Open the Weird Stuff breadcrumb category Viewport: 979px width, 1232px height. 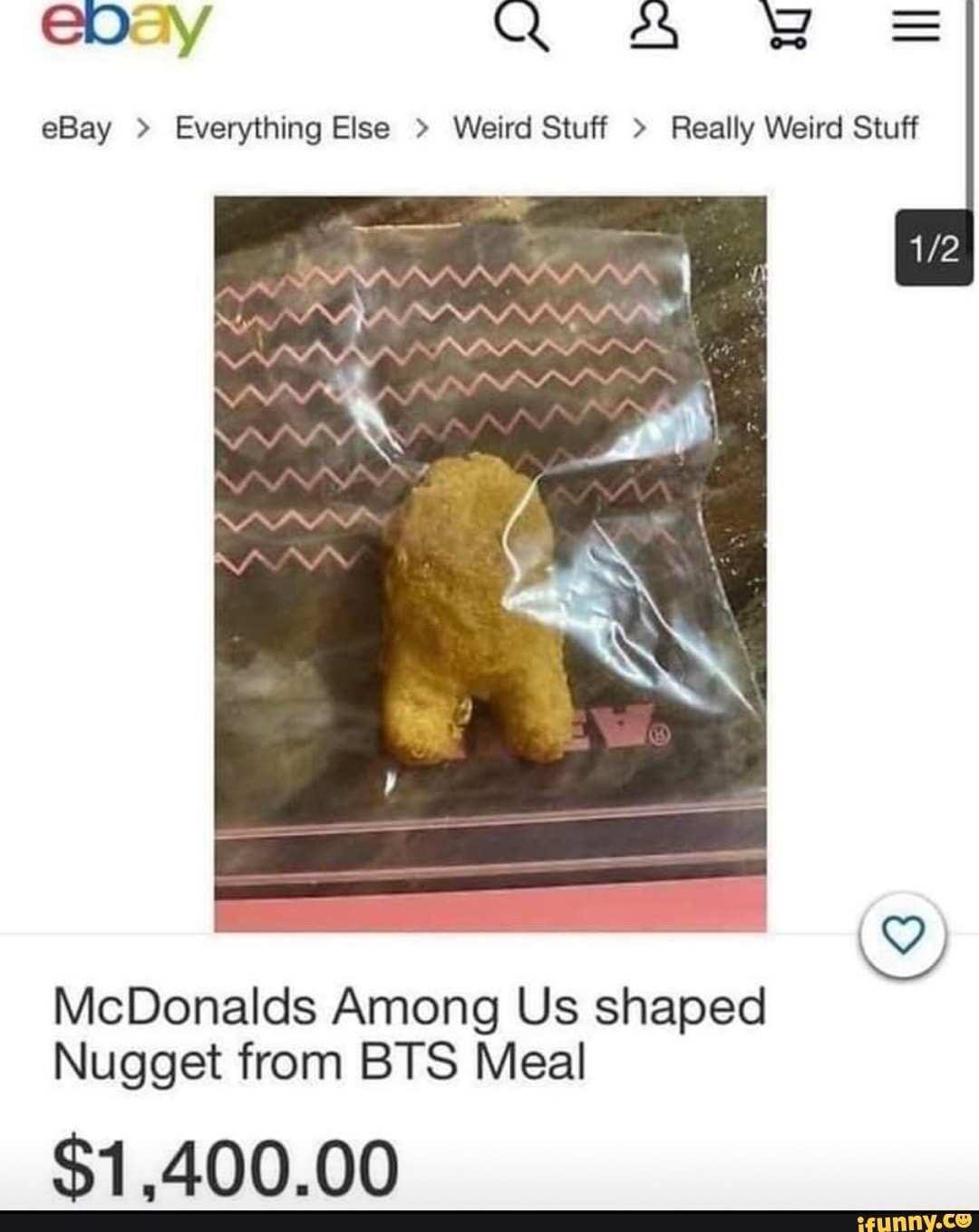click(x=531, y=128)
